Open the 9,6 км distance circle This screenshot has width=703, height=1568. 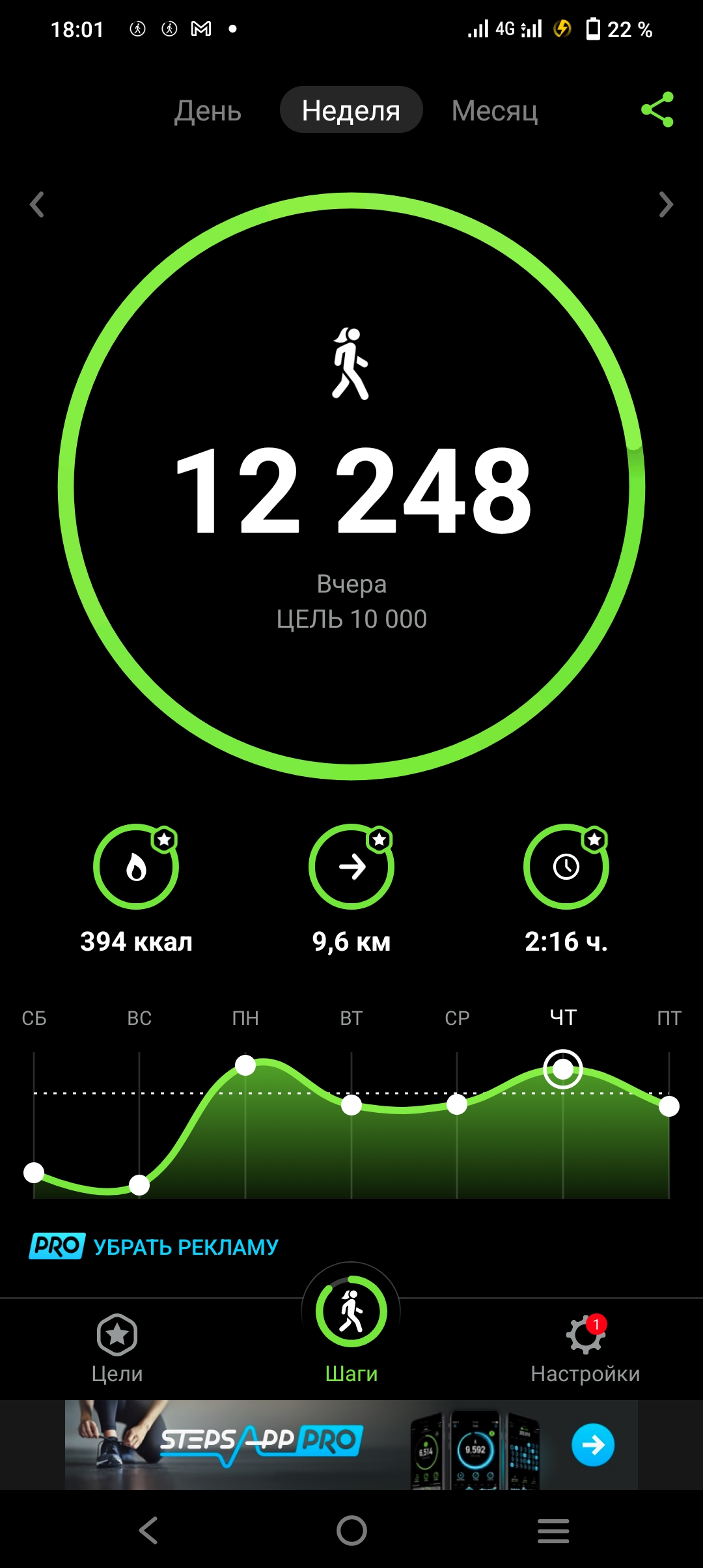click(351, 867)
